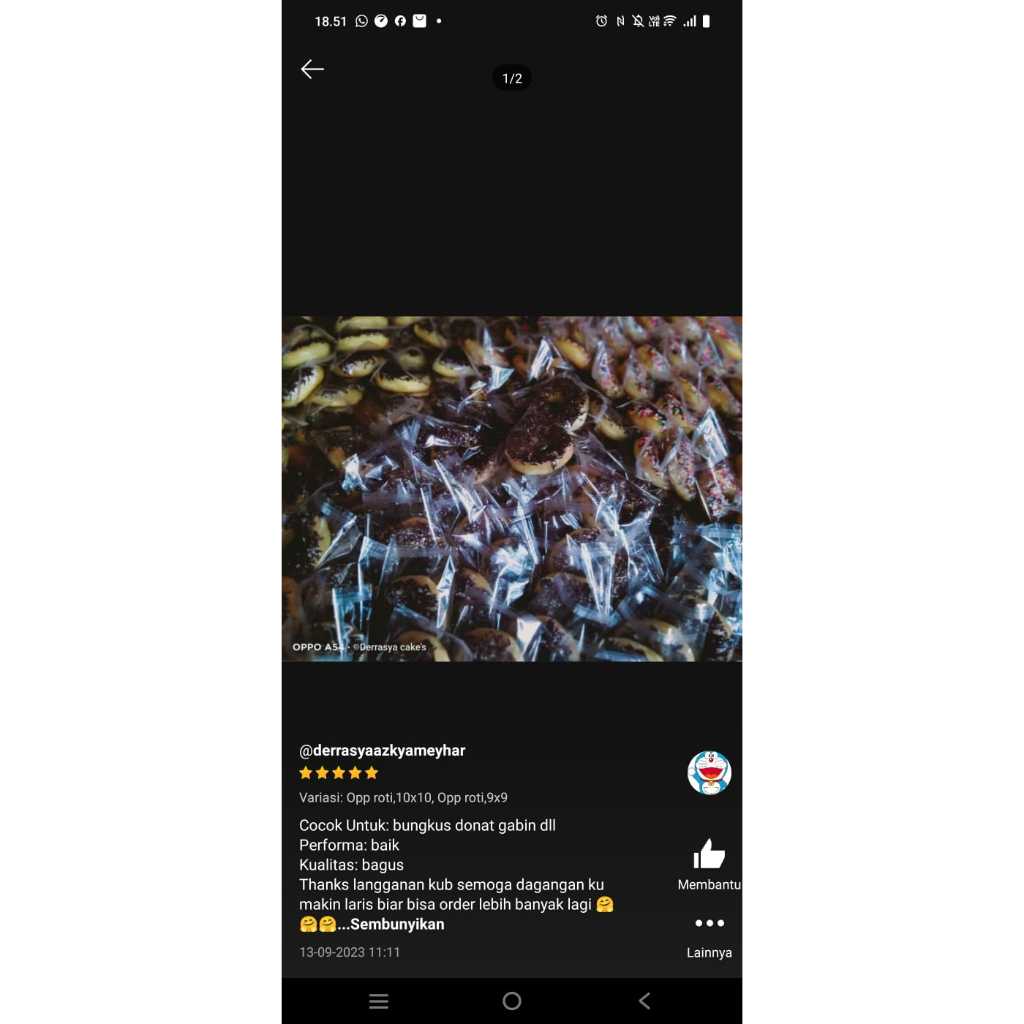Open the Lainnya three-dots menu
Screen dimensions: 1024x1024
click(709, 924)
